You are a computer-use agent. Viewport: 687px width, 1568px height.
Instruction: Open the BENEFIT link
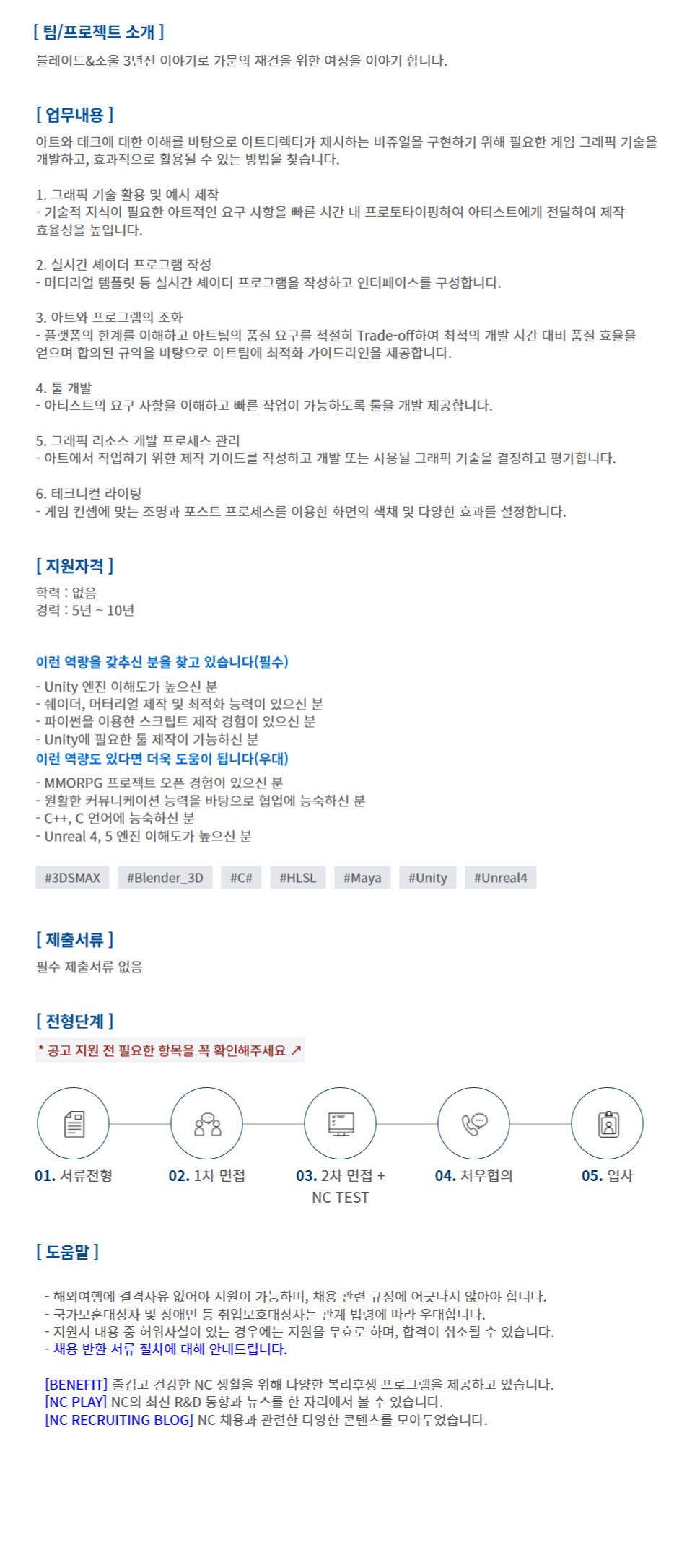(x=76, y=1384)
